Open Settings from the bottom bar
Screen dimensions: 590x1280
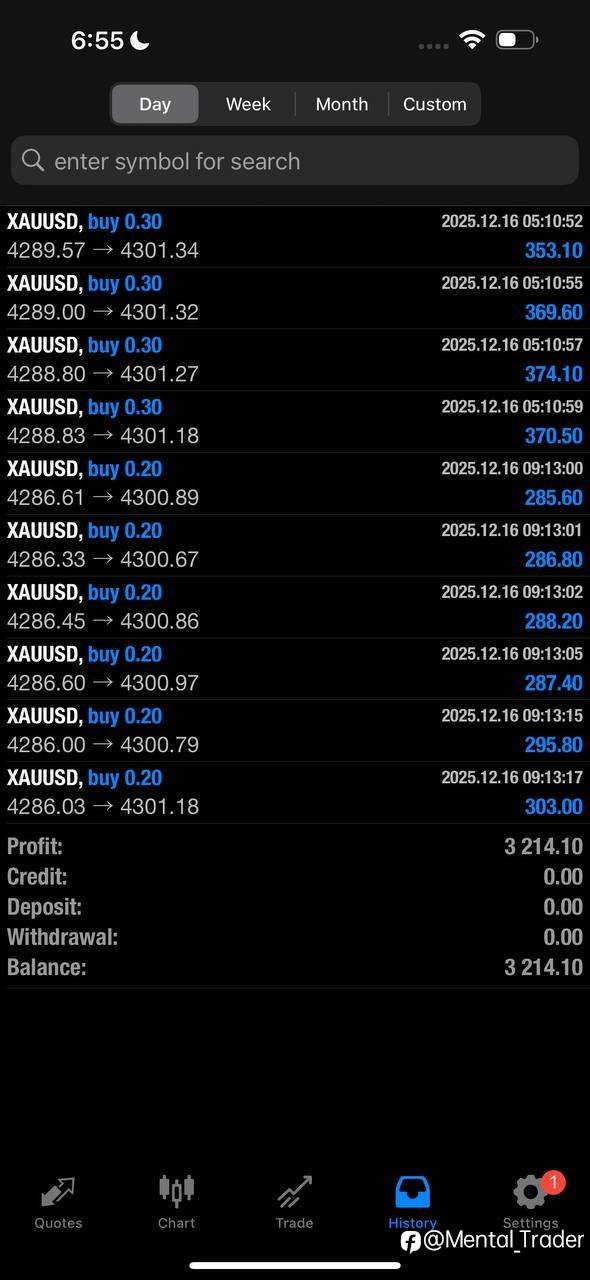point(531,1202)
